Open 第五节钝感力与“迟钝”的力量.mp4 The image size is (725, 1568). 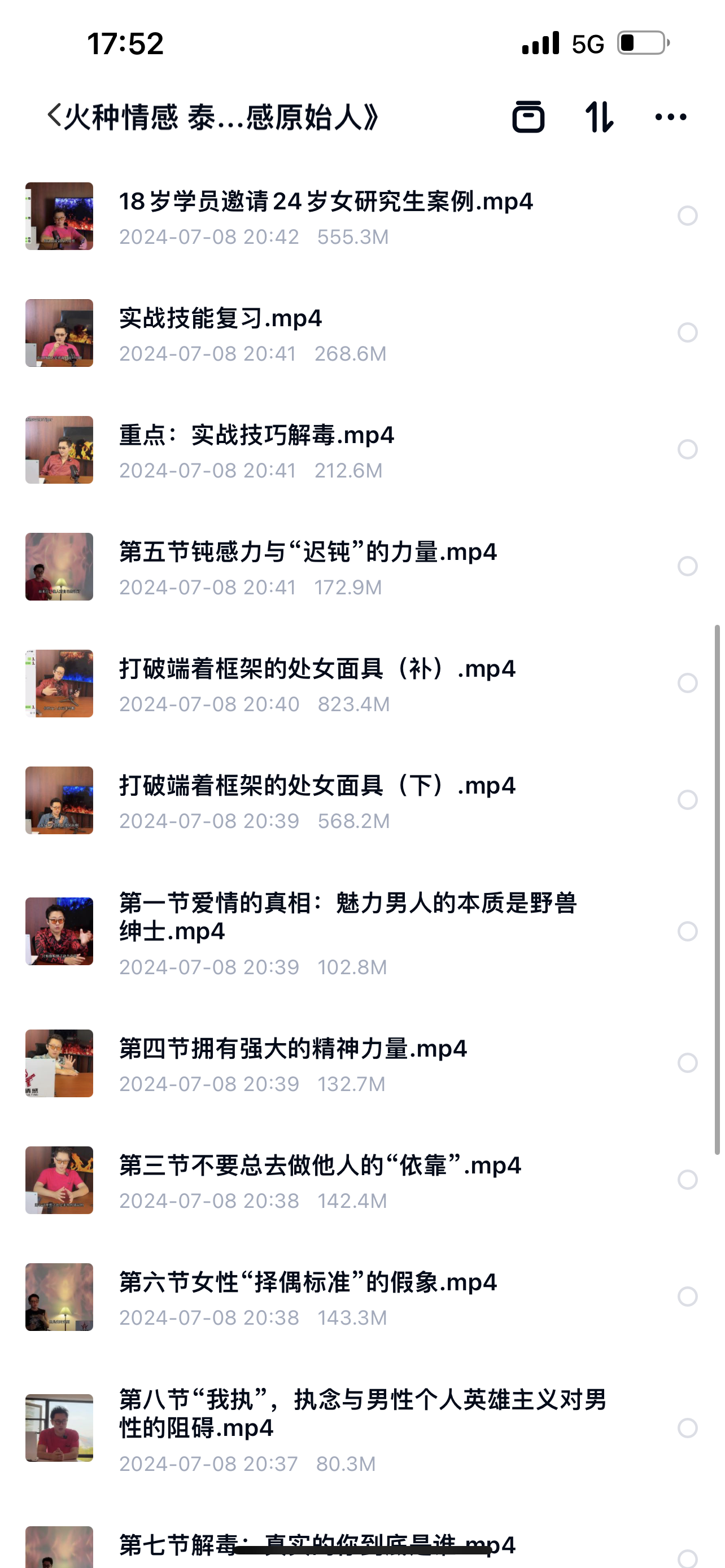[307, 553]
